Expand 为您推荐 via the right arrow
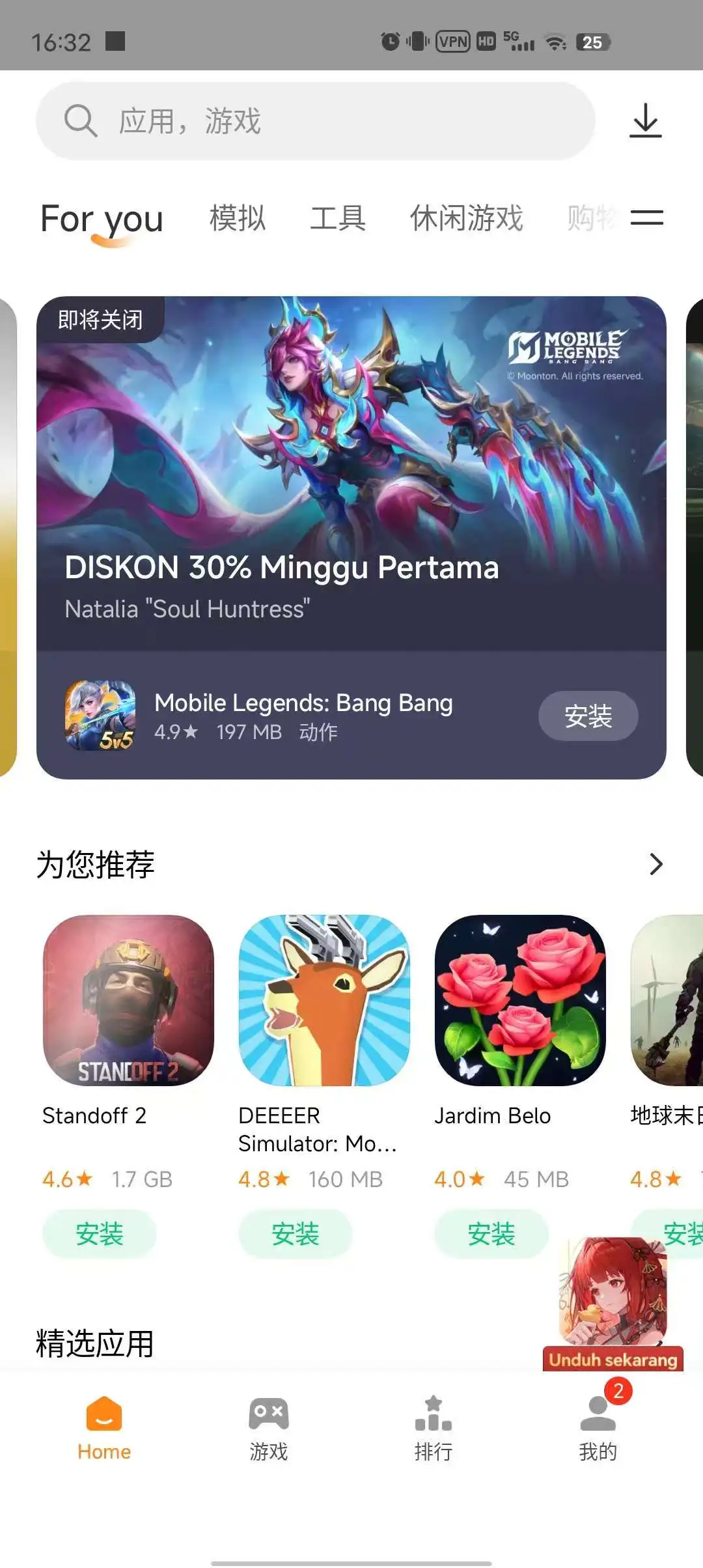The image size is (703, 1568). tap(654, 865)
